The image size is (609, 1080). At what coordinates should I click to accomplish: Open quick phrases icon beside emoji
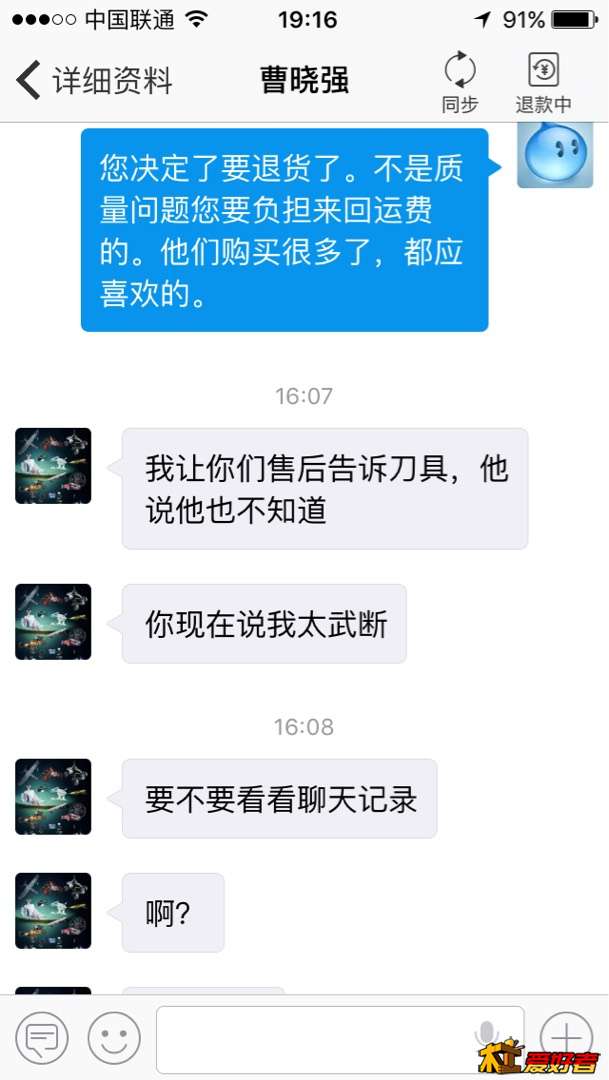(x=42, y=1038)
